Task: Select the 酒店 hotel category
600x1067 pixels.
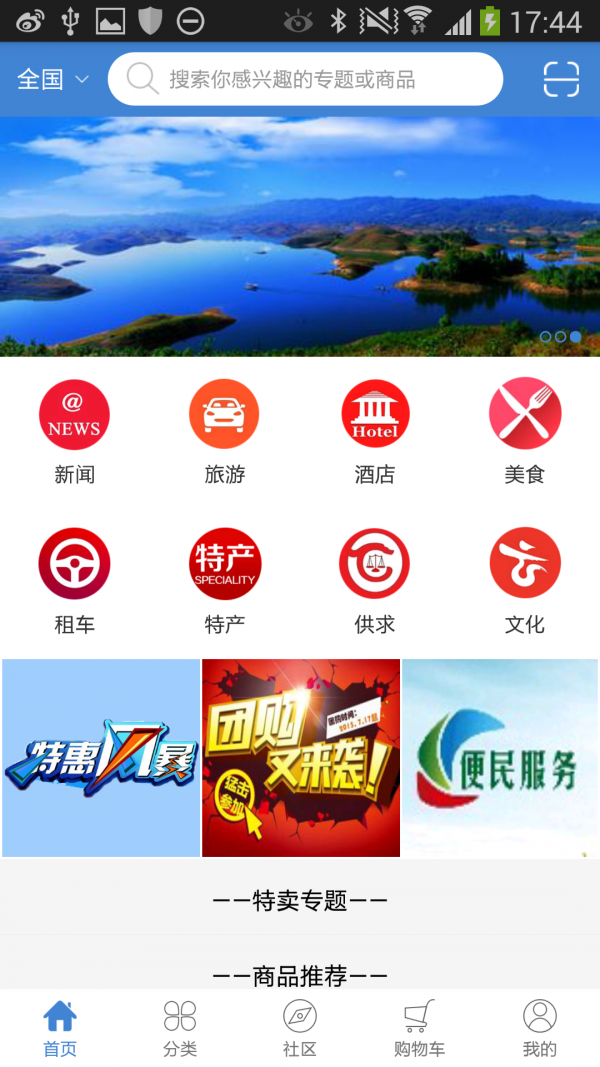Action: click(x=375, y=431)
